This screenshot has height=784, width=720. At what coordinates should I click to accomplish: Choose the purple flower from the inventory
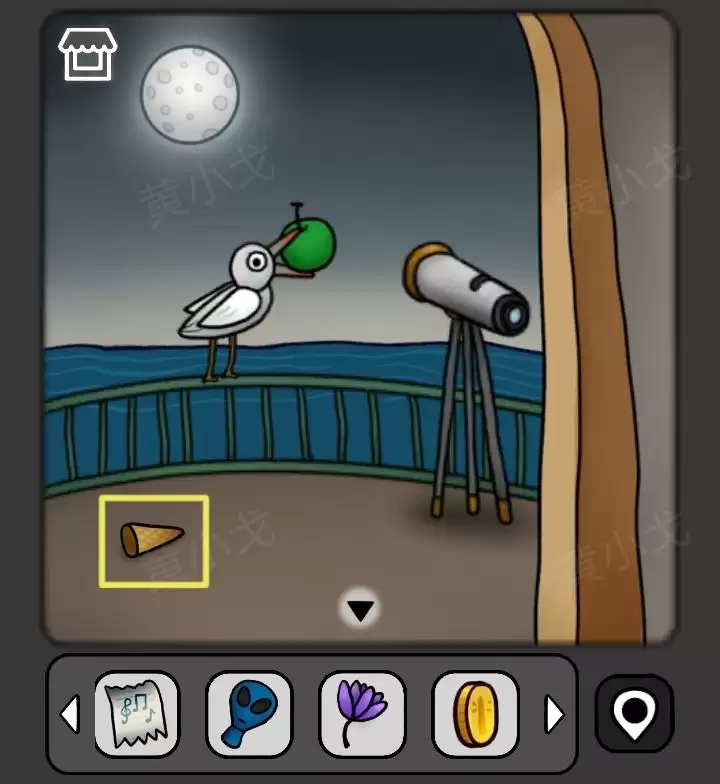click(x=361, y=713)
